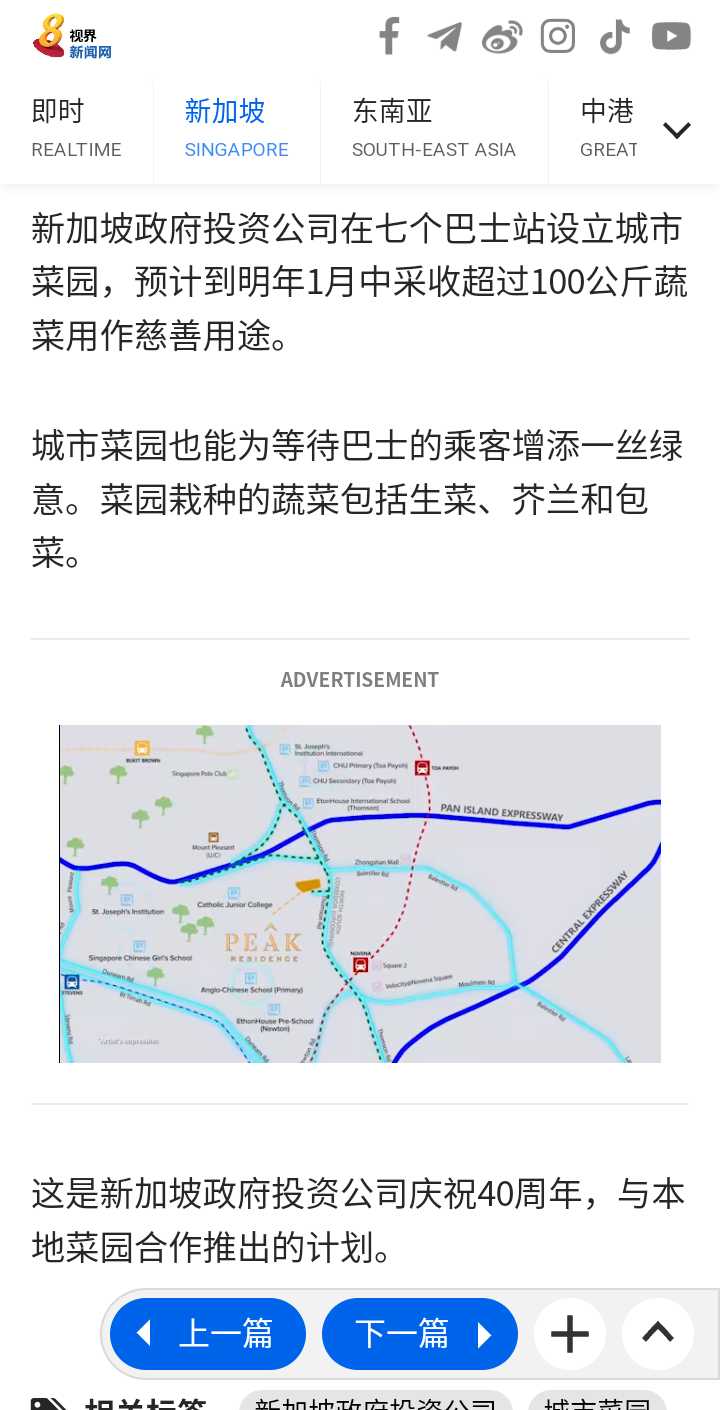Go to the 8视界 home logo

[72, 36]
